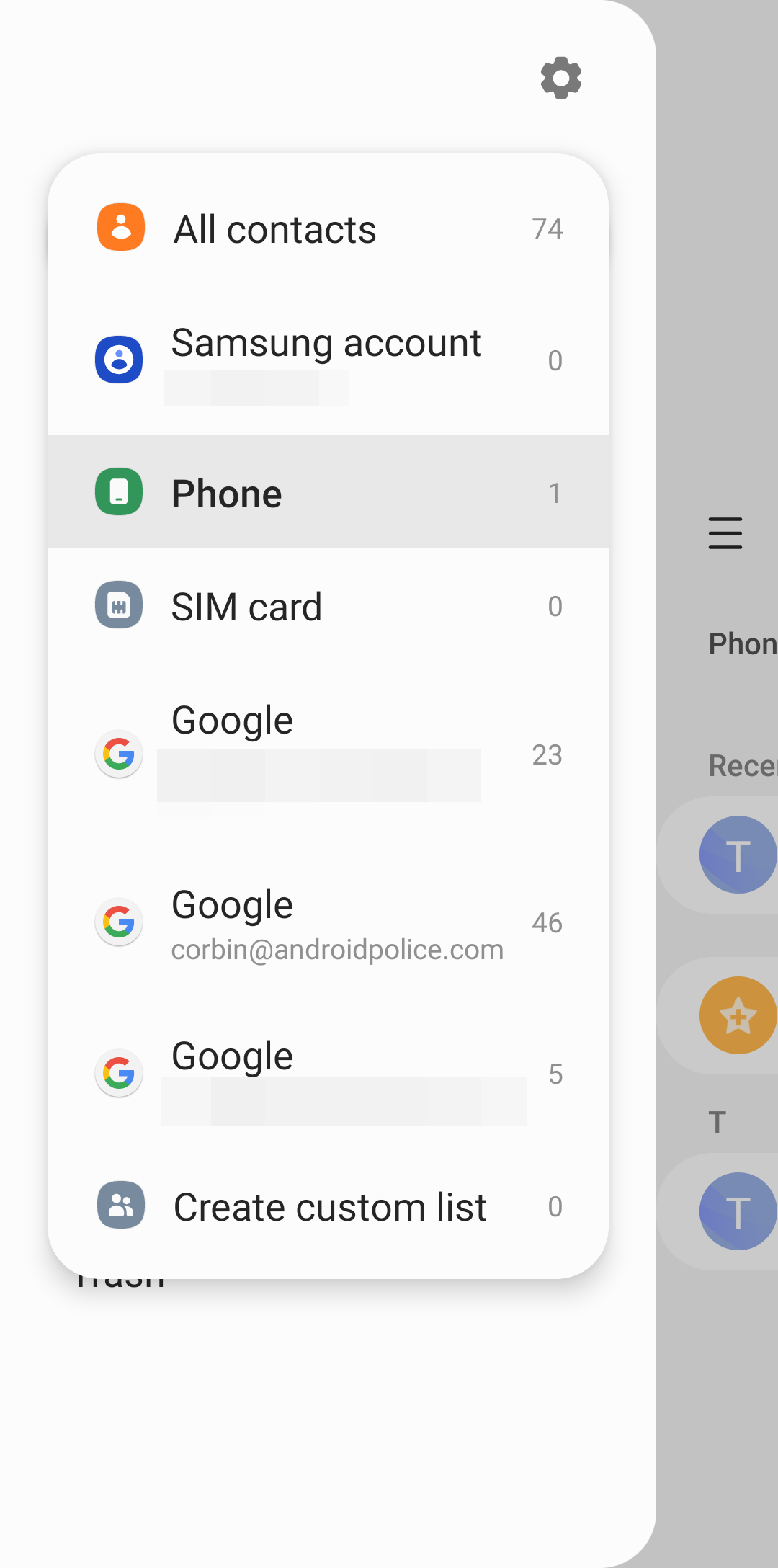Select All contacts list
The height and width of the screenshot is (1568, 778).
click(328, 229)
